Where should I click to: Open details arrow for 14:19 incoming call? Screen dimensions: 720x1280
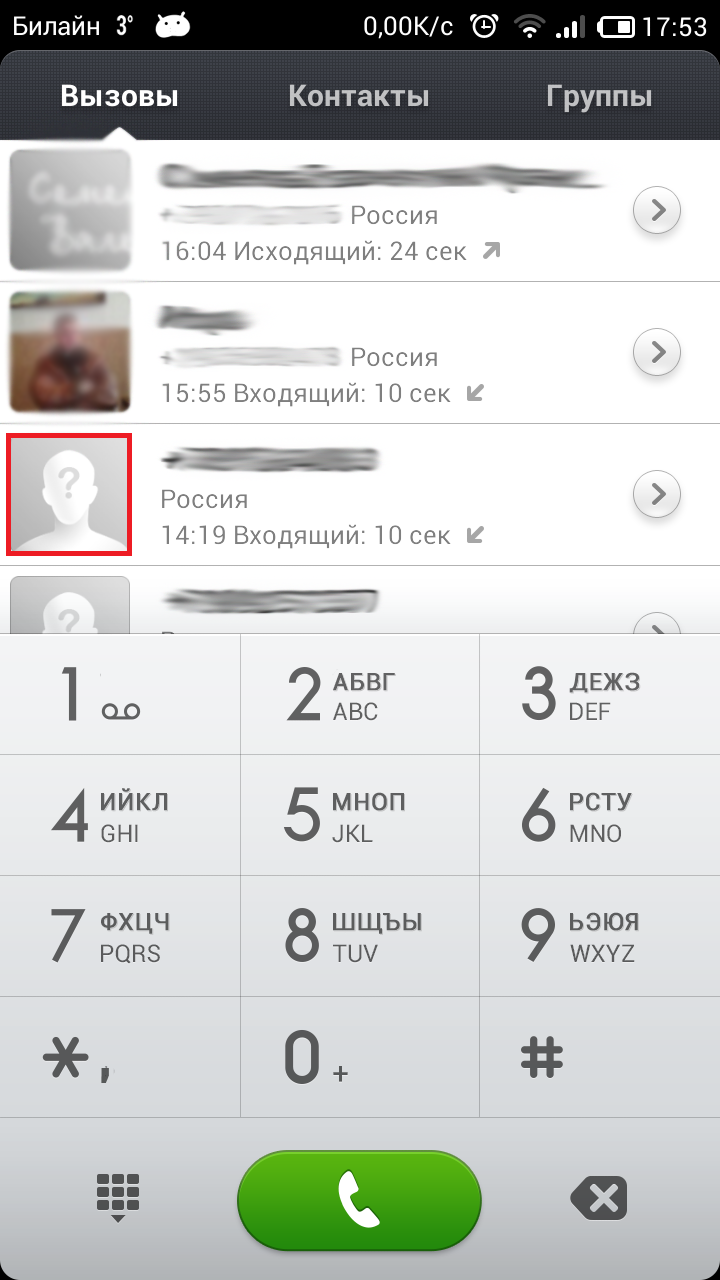[658, 494]
